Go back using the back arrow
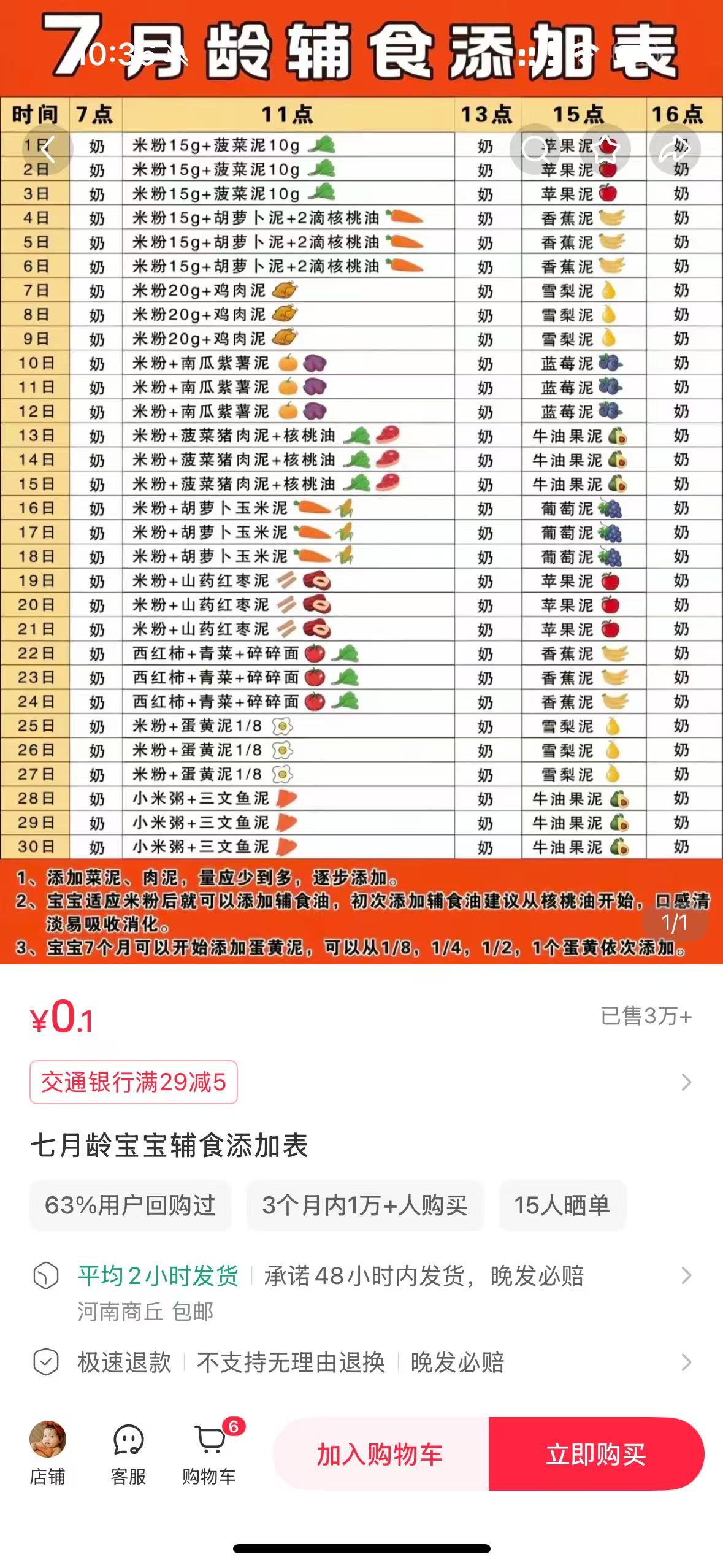Image resolution: width=723 pixels, height=1568 pixels. (x=48, y=149)
